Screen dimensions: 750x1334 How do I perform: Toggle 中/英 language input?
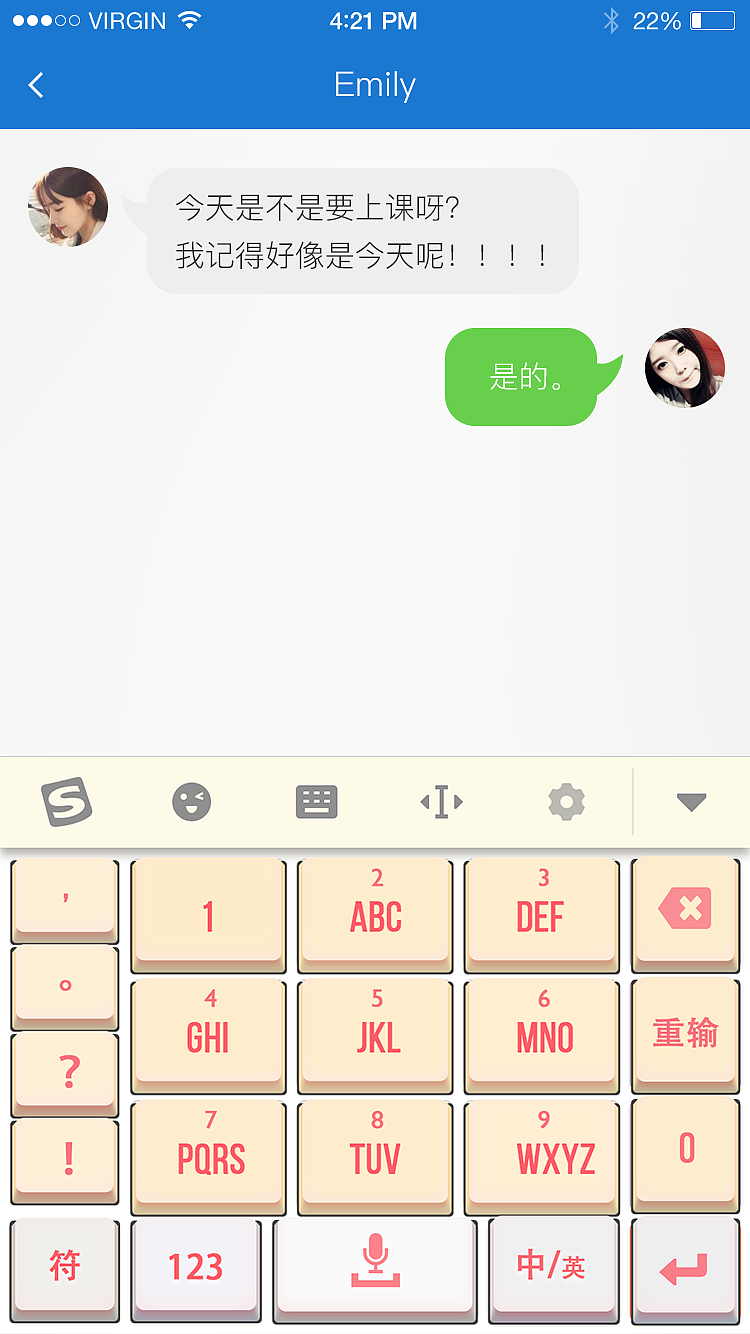pyautogui.click(x=553, y=1264)
